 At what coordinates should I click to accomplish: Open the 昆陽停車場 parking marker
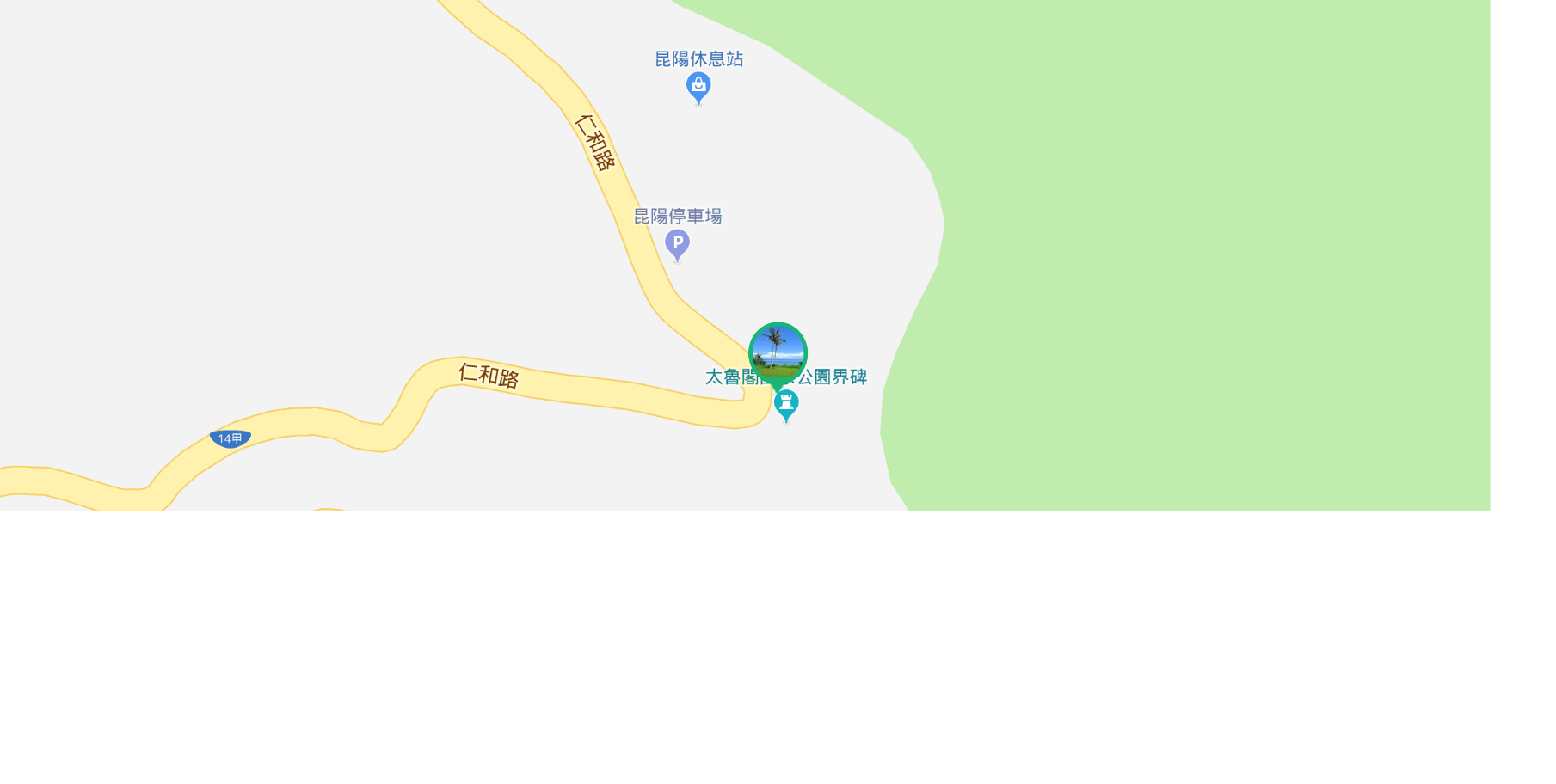tap(677, 243)
